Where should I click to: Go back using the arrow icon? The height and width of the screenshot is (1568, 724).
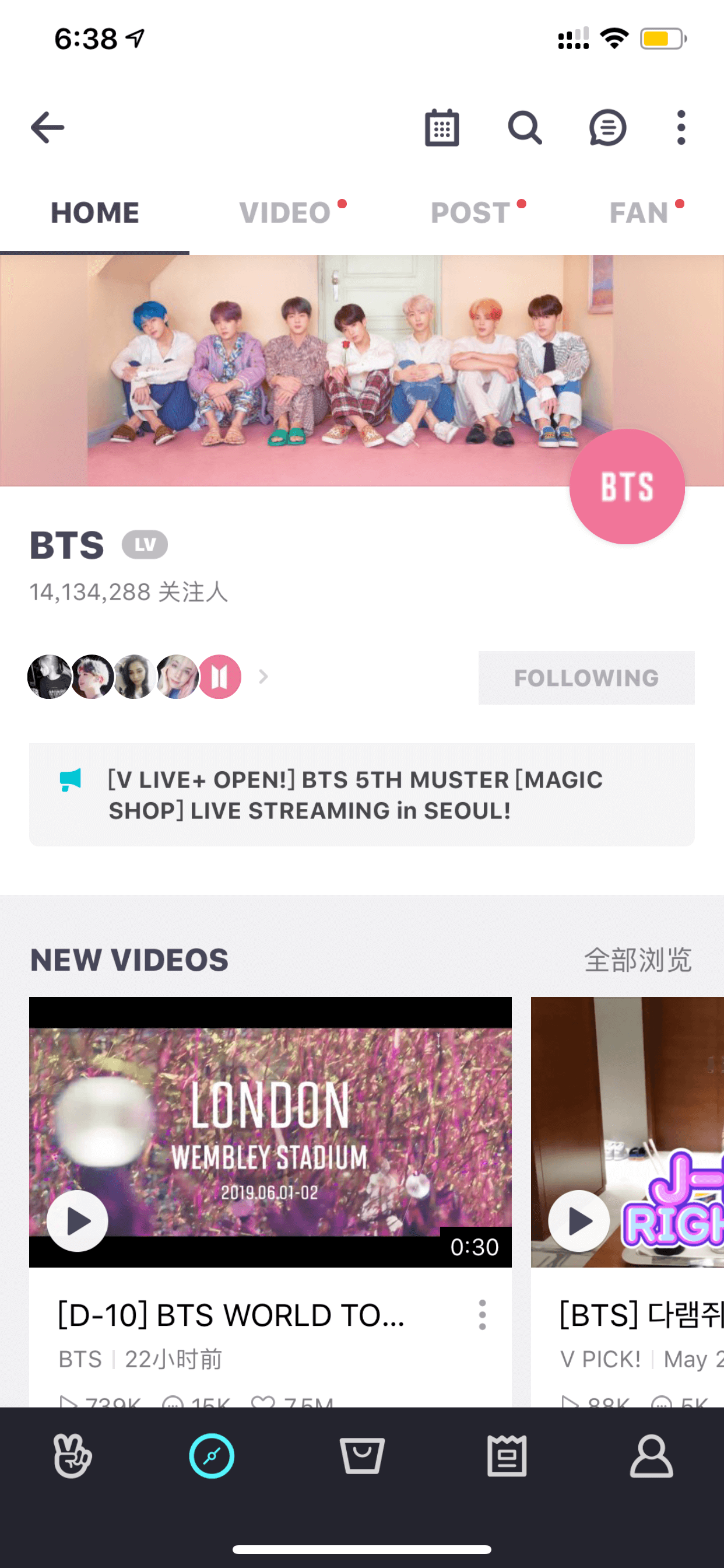tap(47, 127)
